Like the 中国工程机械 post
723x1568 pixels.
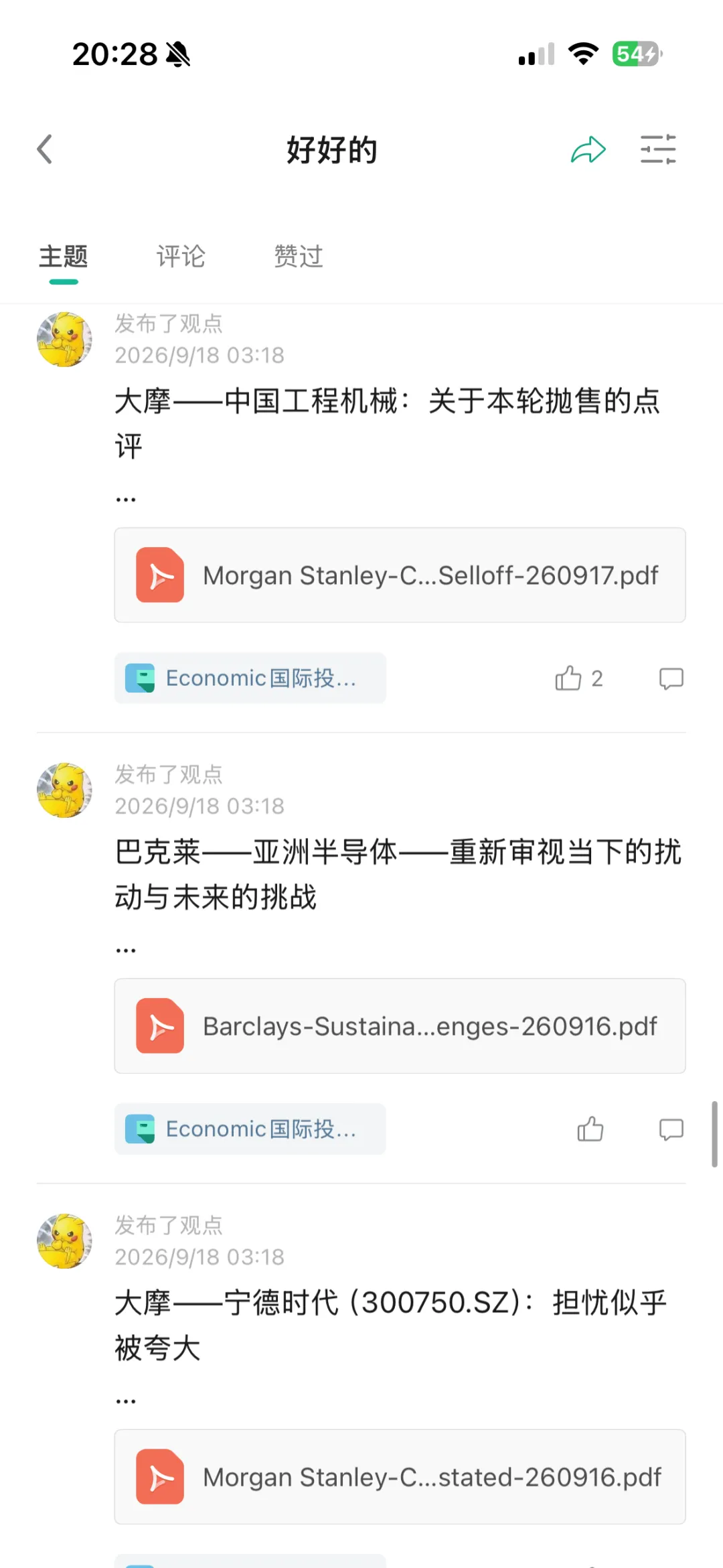(x=578, y=679)
